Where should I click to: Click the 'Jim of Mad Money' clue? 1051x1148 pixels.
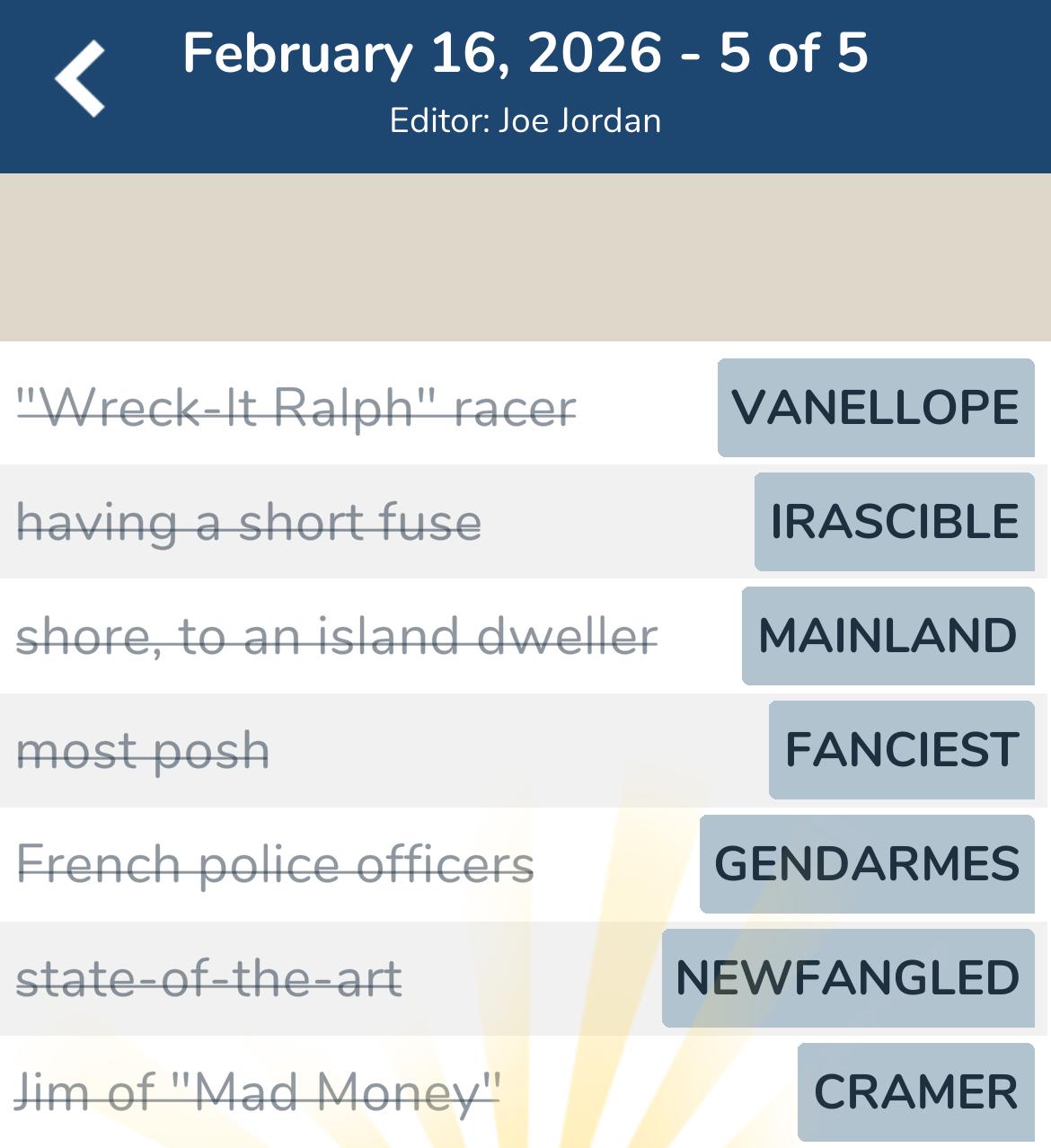tap(256, 1094)
